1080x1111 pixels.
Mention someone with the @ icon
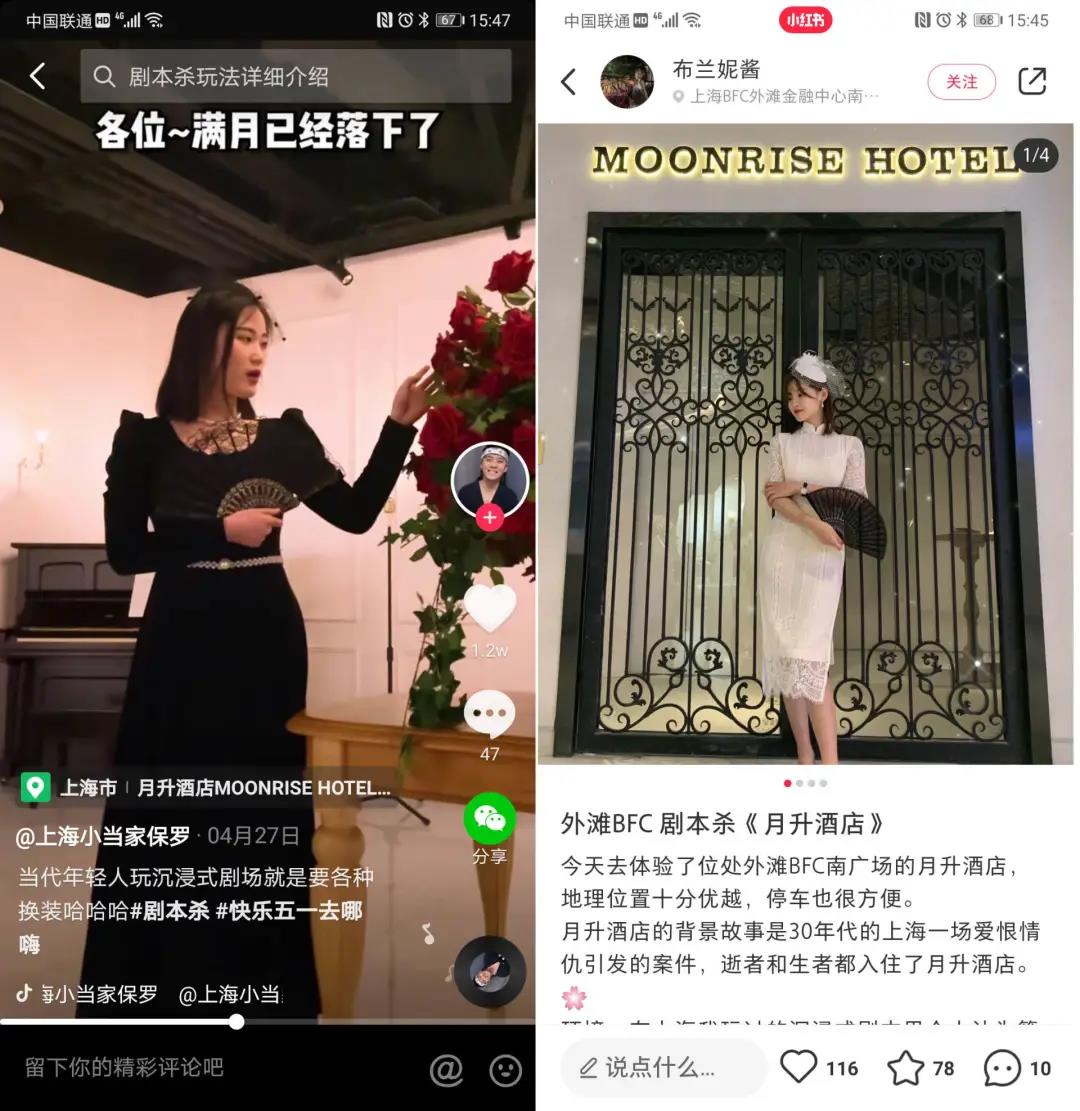pyautogui.click(x=446, y=1069)
